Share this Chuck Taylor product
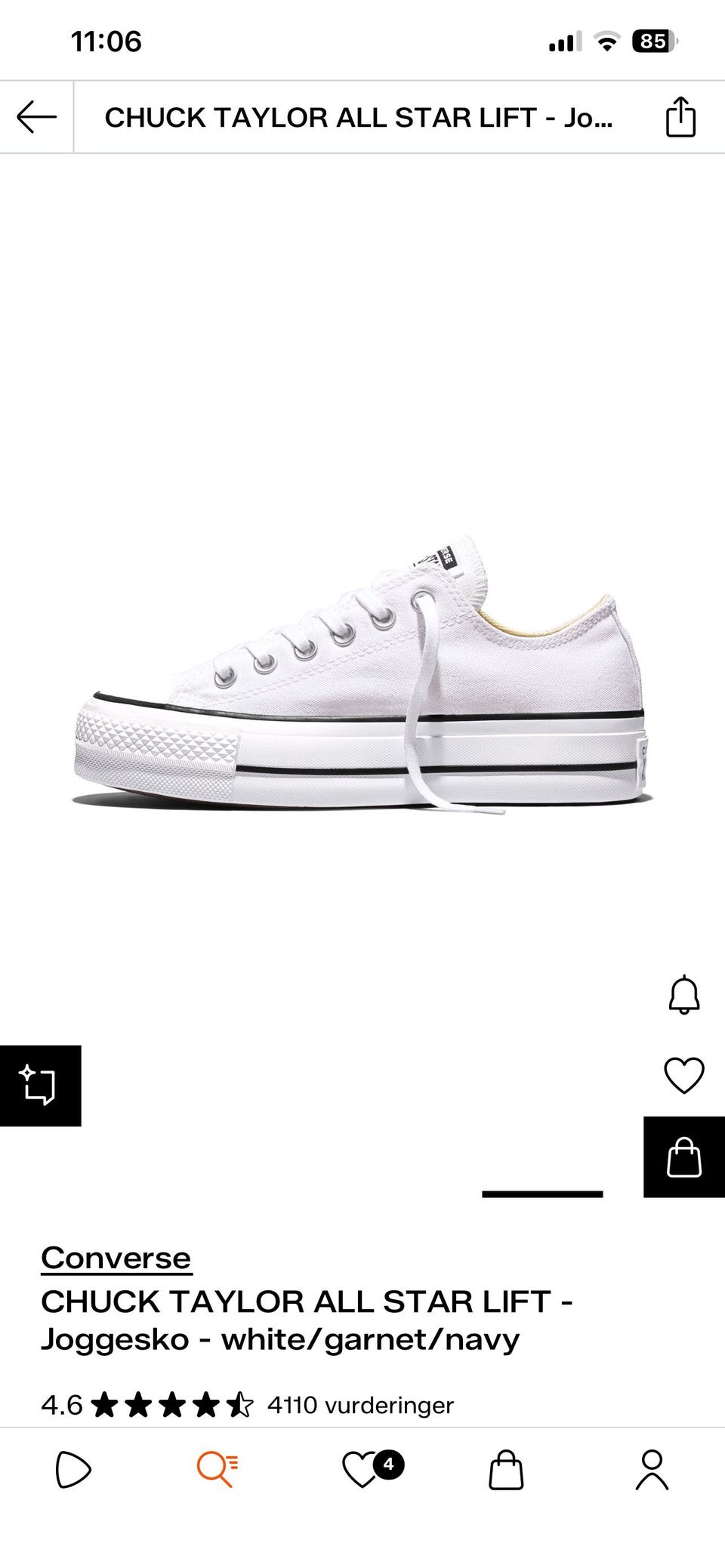 coord(680,117)
